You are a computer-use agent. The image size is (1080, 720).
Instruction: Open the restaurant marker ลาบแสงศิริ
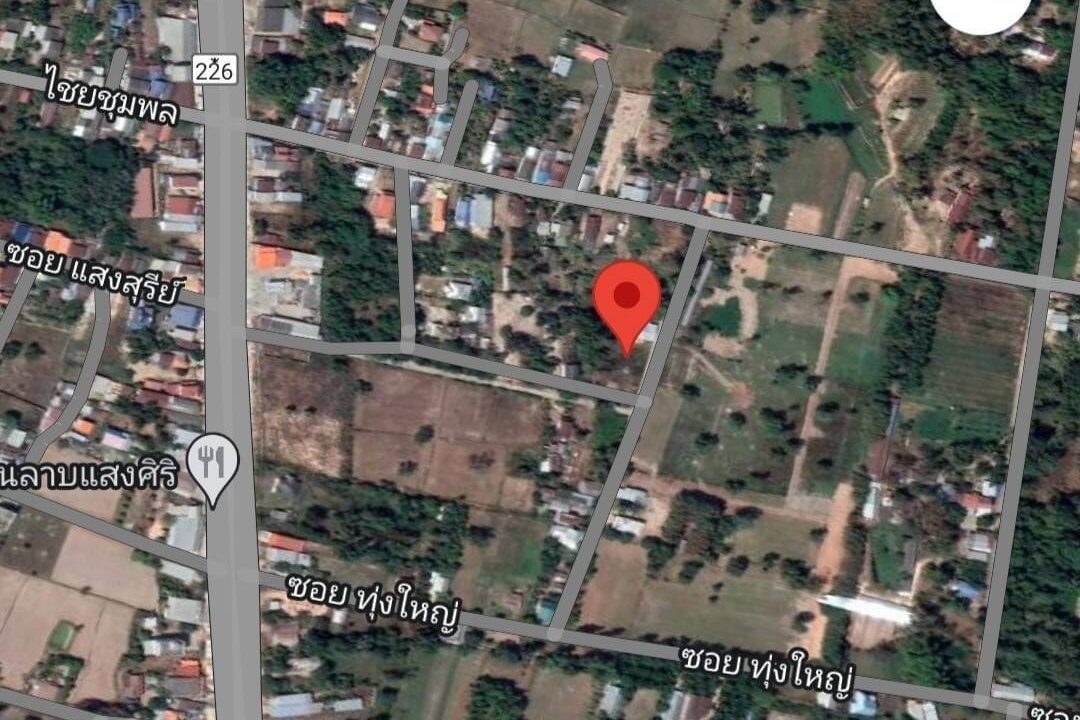[x=214, y=464]
